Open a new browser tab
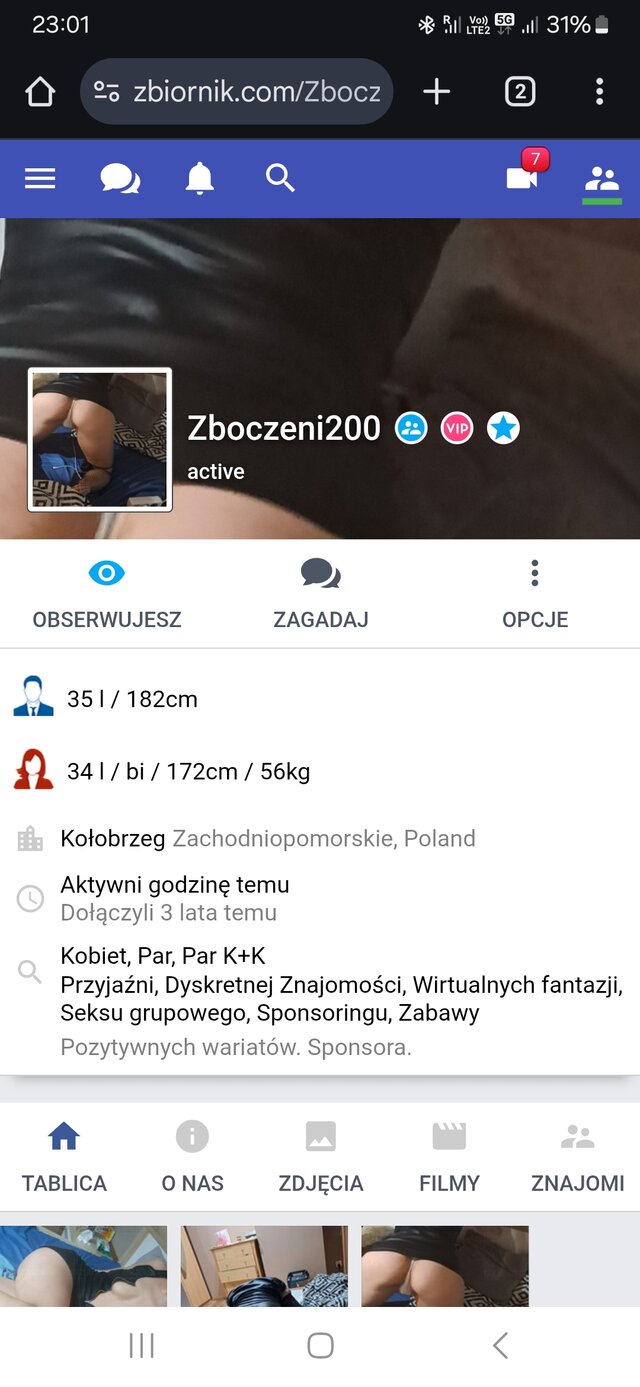The height and width of the screenshot is (1387, 640). click(436, 92)
